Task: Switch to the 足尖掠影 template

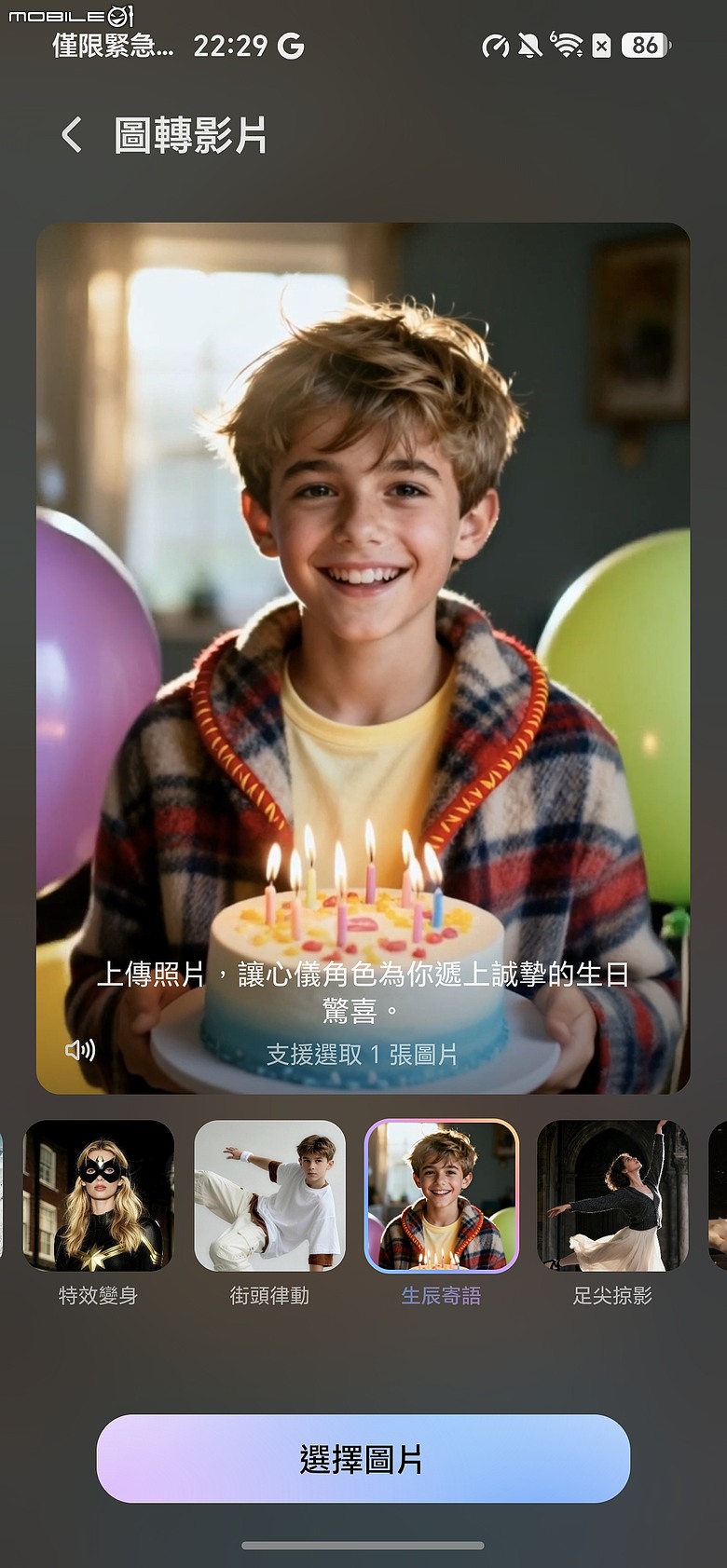Action: coord(613,1195)
